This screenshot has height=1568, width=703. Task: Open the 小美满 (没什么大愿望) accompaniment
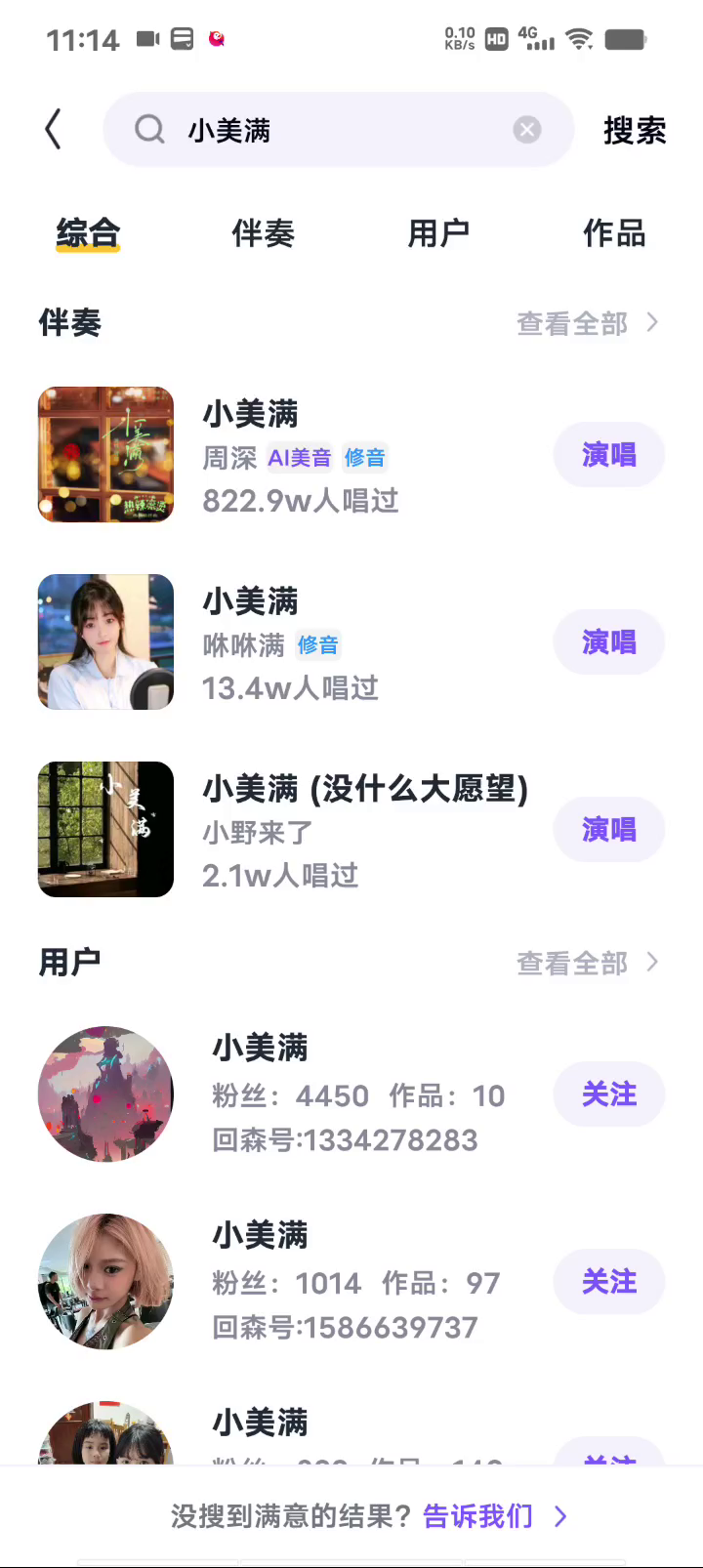[x=364, y=789]
